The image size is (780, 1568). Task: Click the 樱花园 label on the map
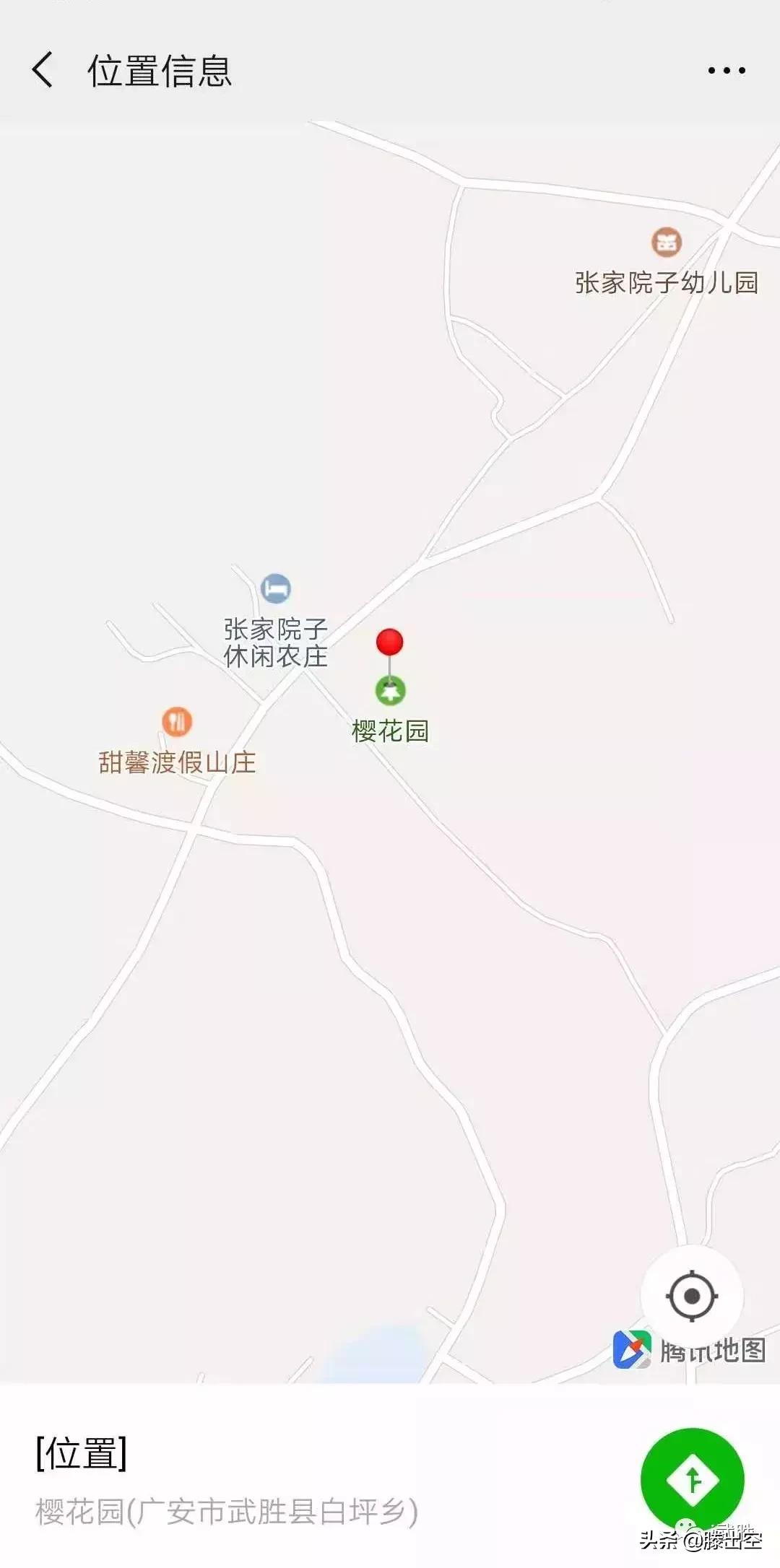[x=391, y=732]
